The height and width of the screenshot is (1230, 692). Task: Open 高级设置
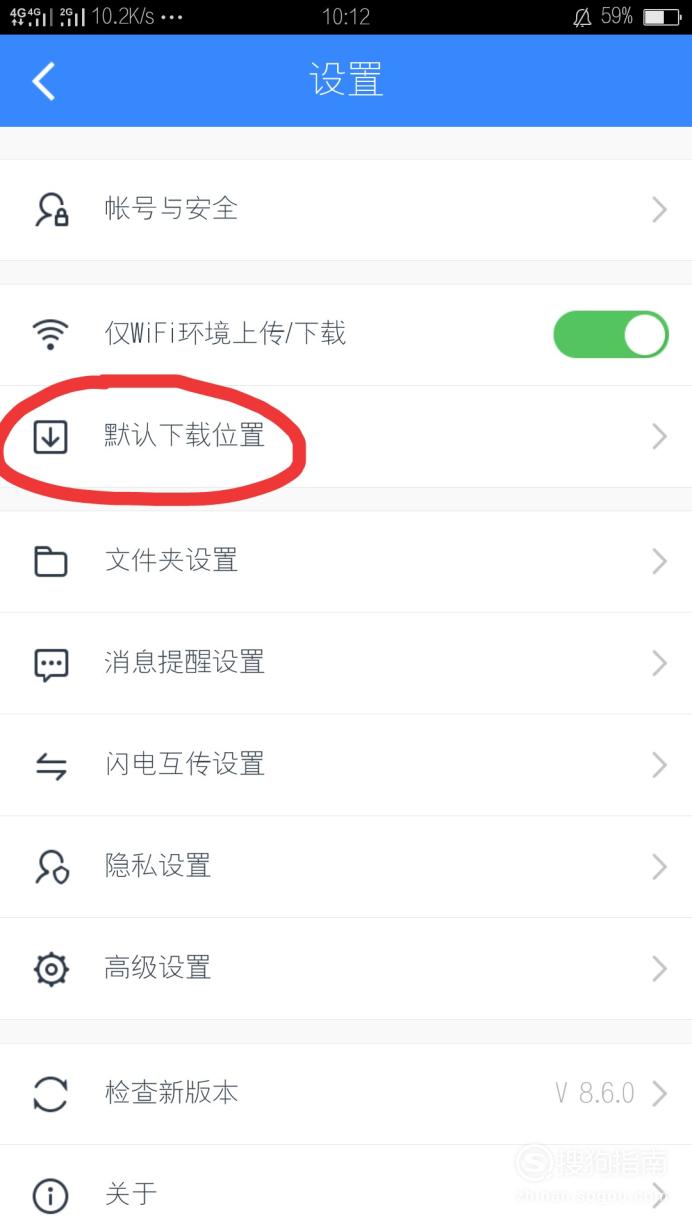coord(346,969)
